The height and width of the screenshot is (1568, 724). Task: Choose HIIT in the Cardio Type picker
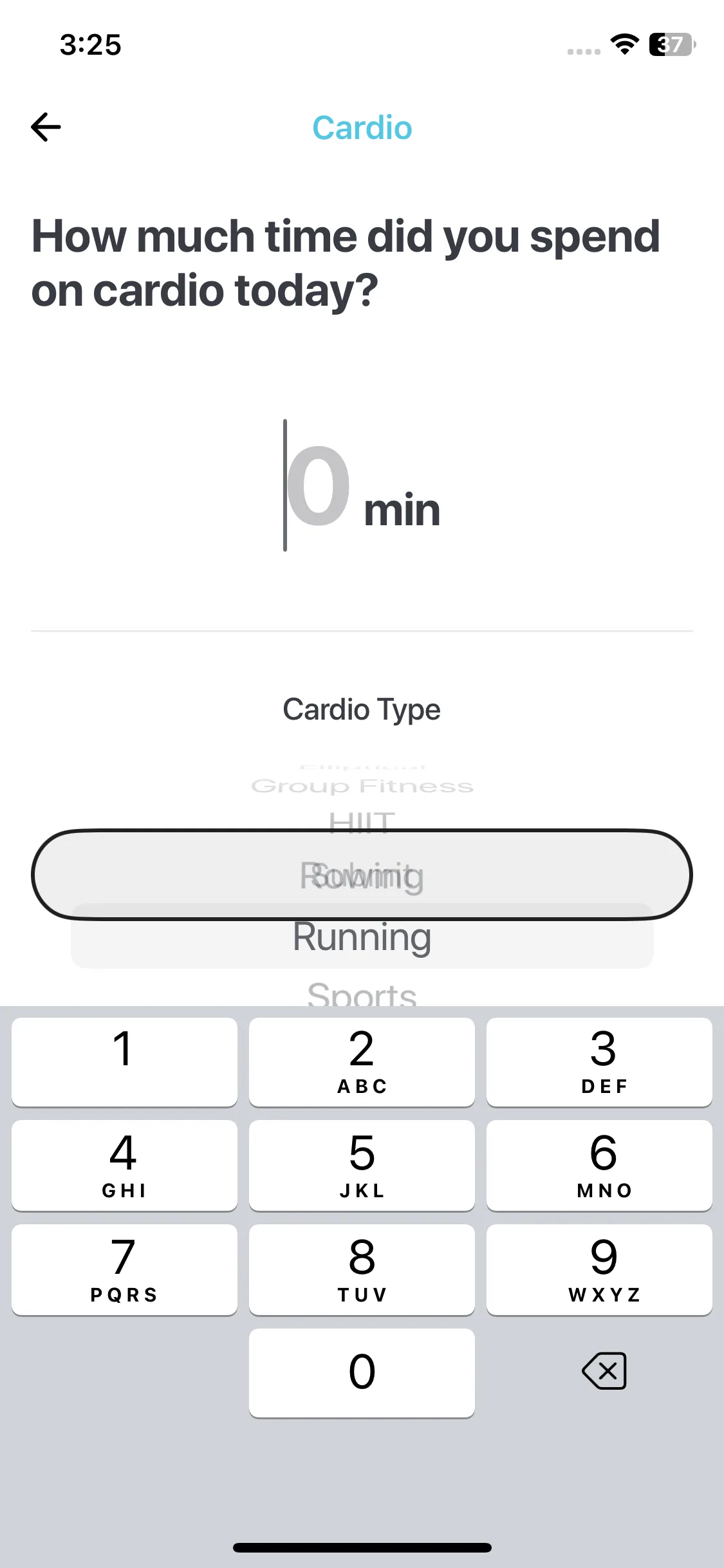[x=362, y=821]
